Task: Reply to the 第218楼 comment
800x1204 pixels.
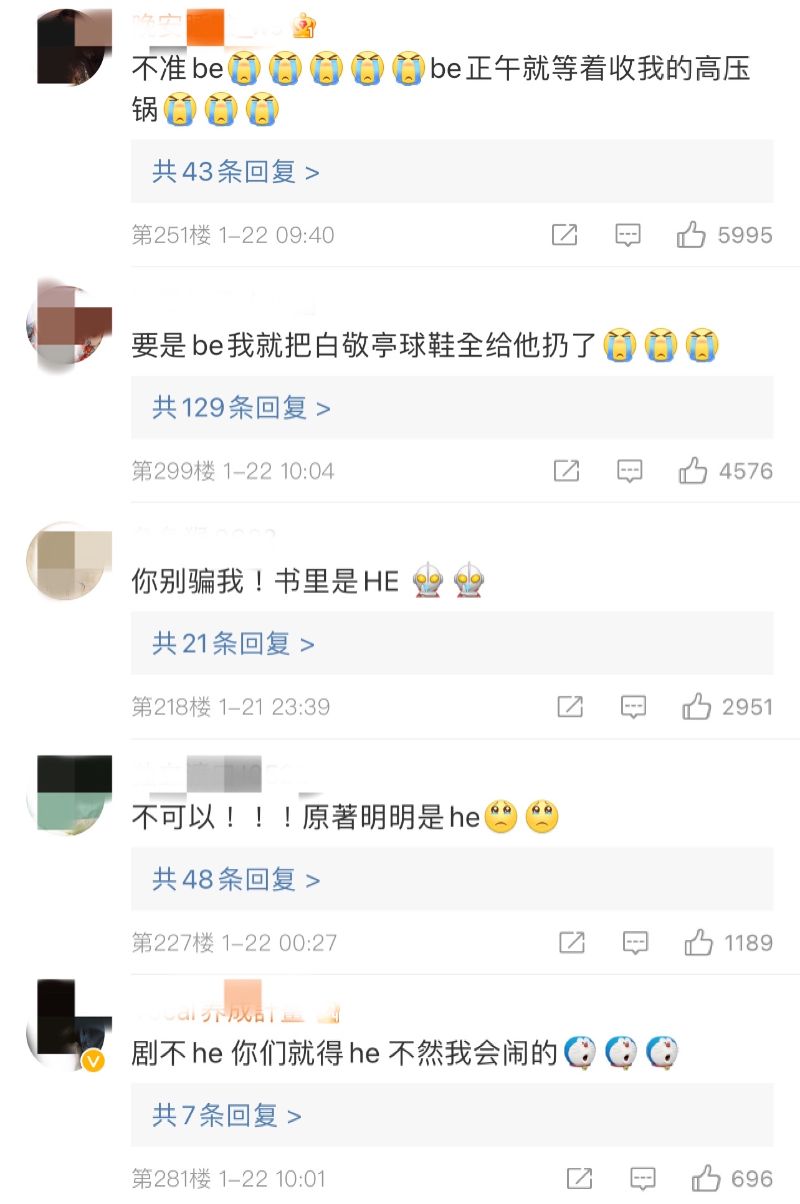Action: tap(633, 707)
